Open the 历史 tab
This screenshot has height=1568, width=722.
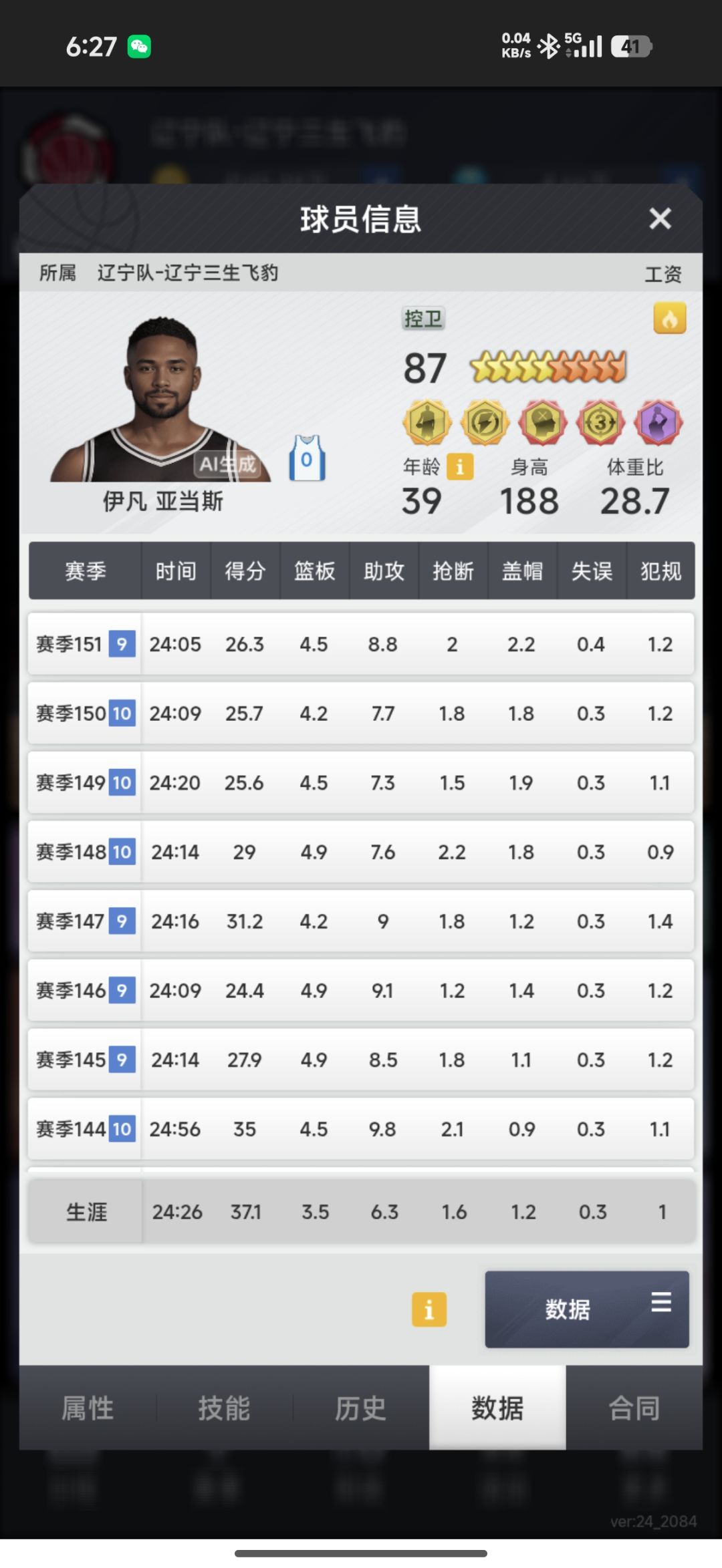click(360, 1408)
